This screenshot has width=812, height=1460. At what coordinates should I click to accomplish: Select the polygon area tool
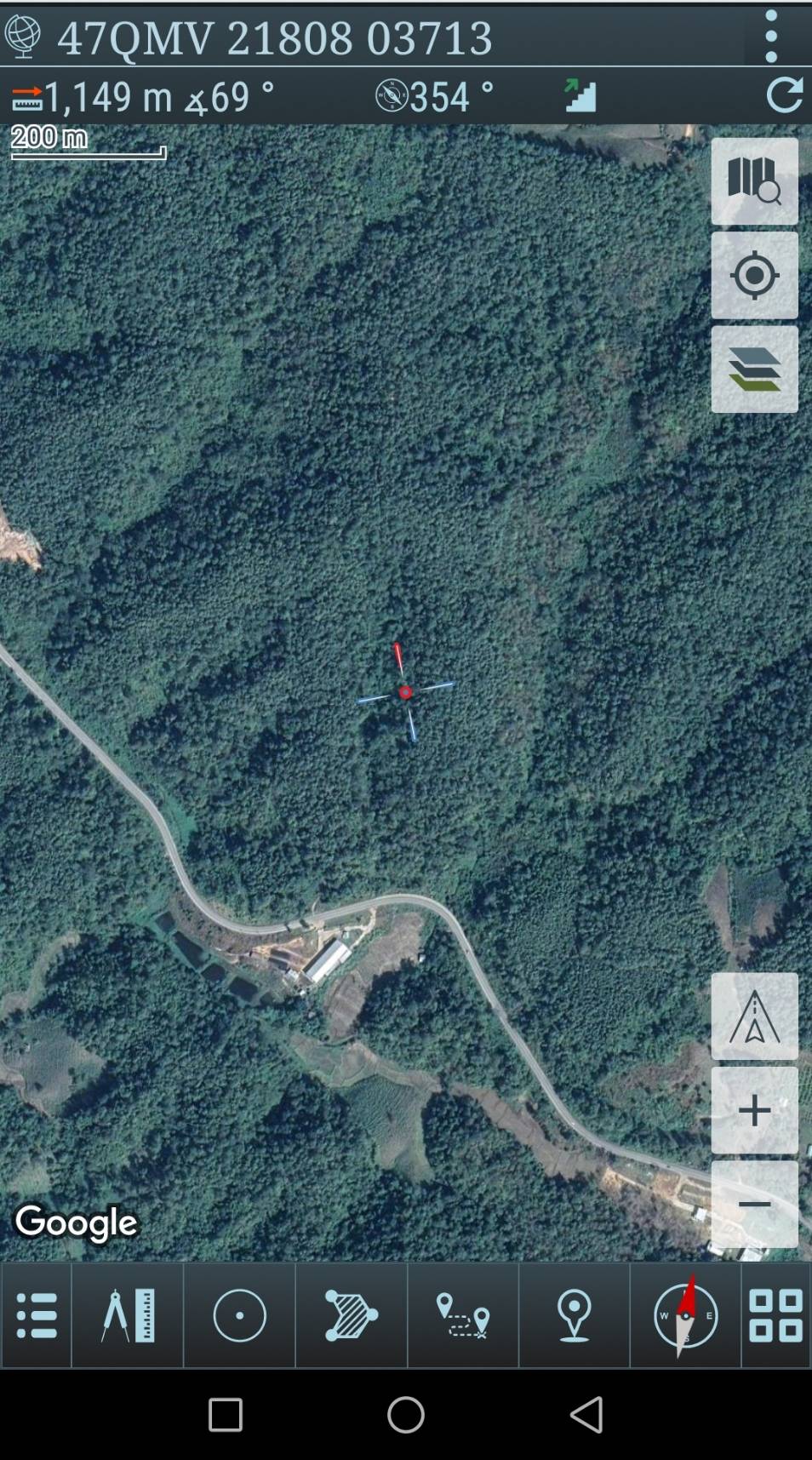(x=351, y=1315)
